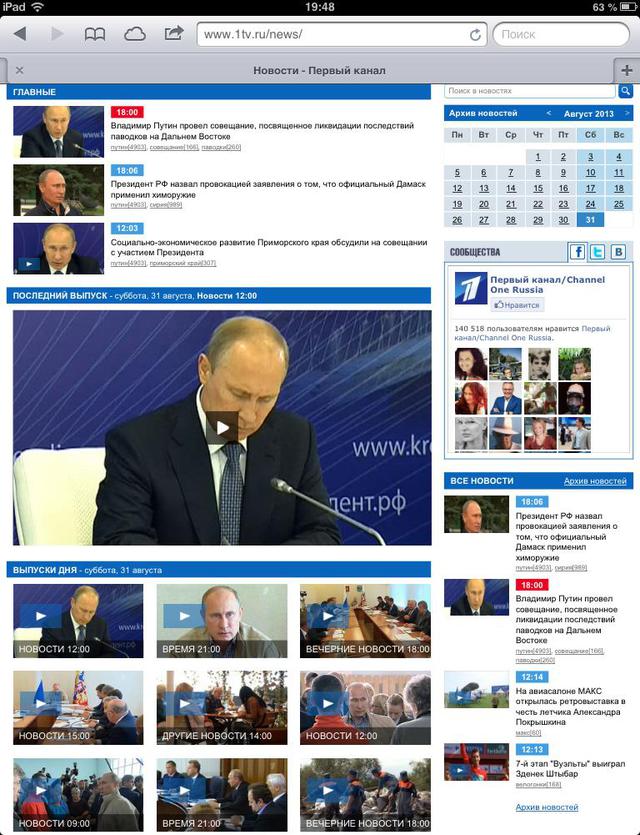Image resolution: width=640 pixels, height=835 pixels.
Task: Reload the page
Action: (475, 35)
